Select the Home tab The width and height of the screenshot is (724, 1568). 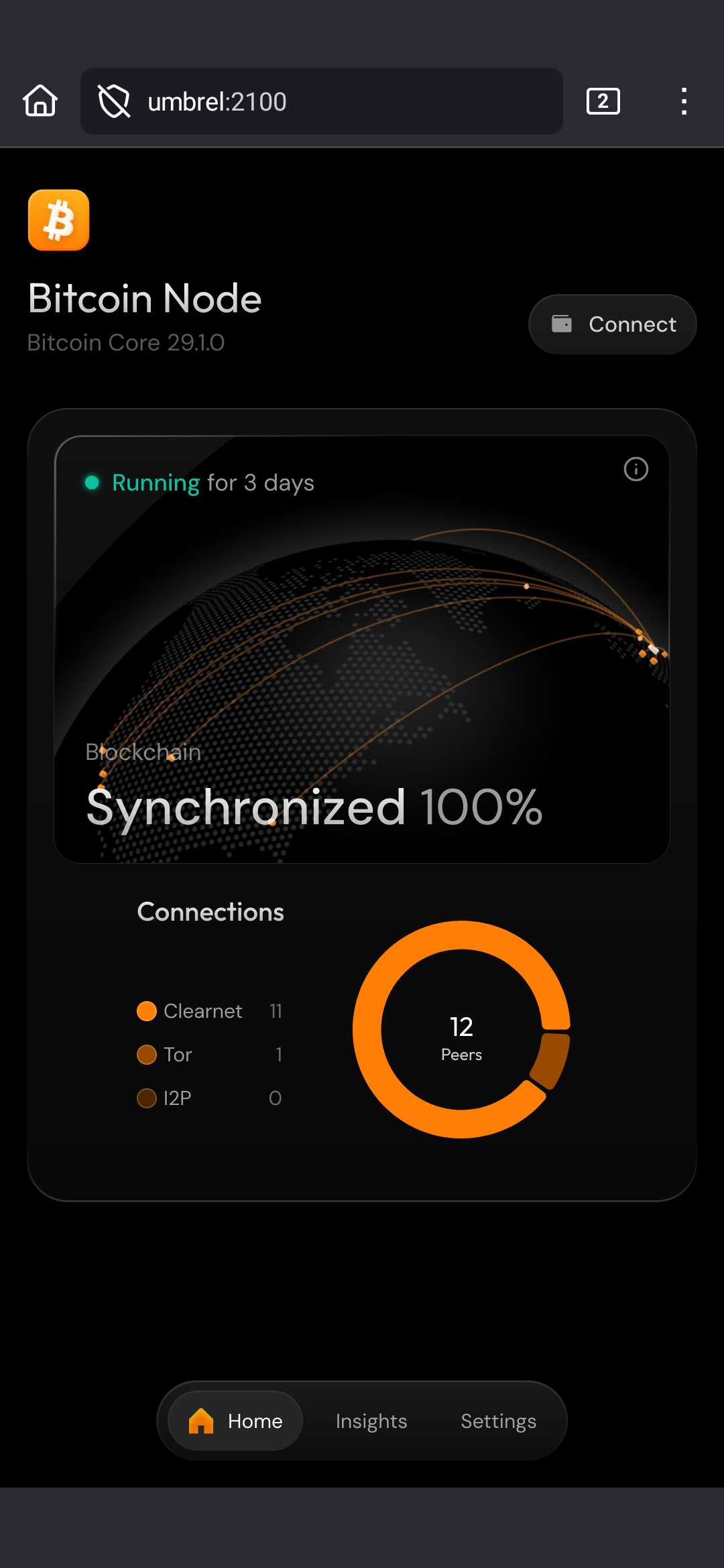236,1421
